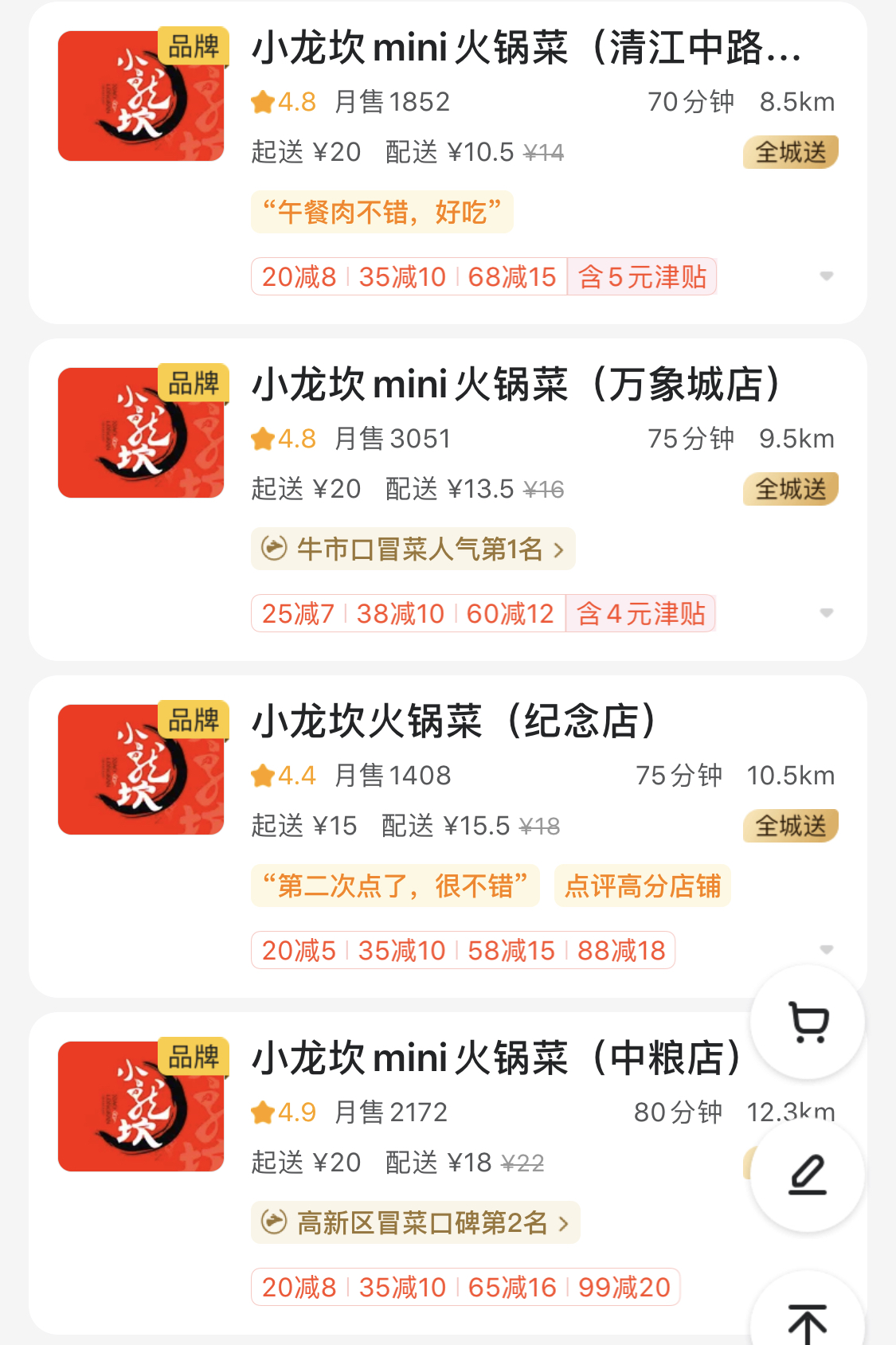Open the floating shopping cart
The width and height of the screenshot is (896, 1345).
808,1022
